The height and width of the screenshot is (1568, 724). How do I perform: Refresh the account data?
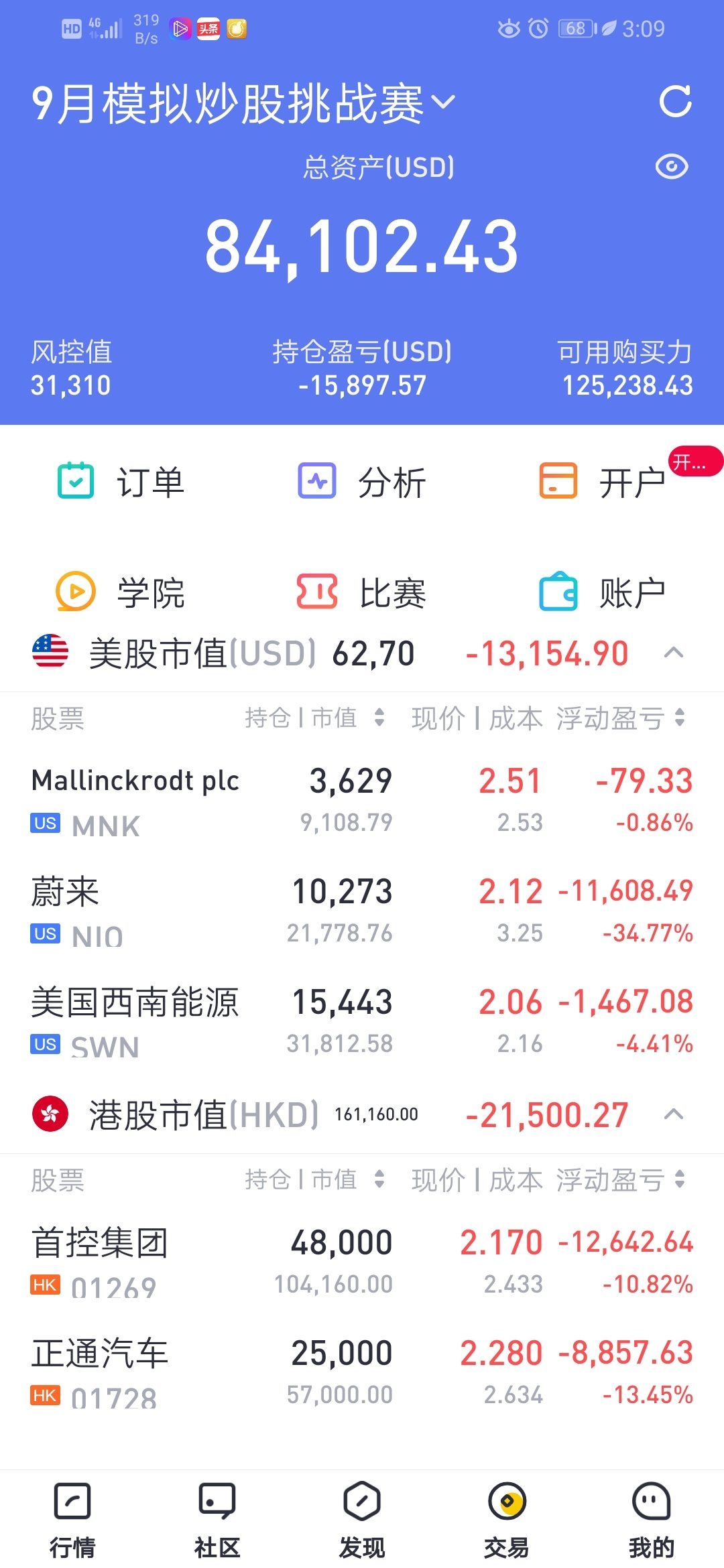pos(675,102)
